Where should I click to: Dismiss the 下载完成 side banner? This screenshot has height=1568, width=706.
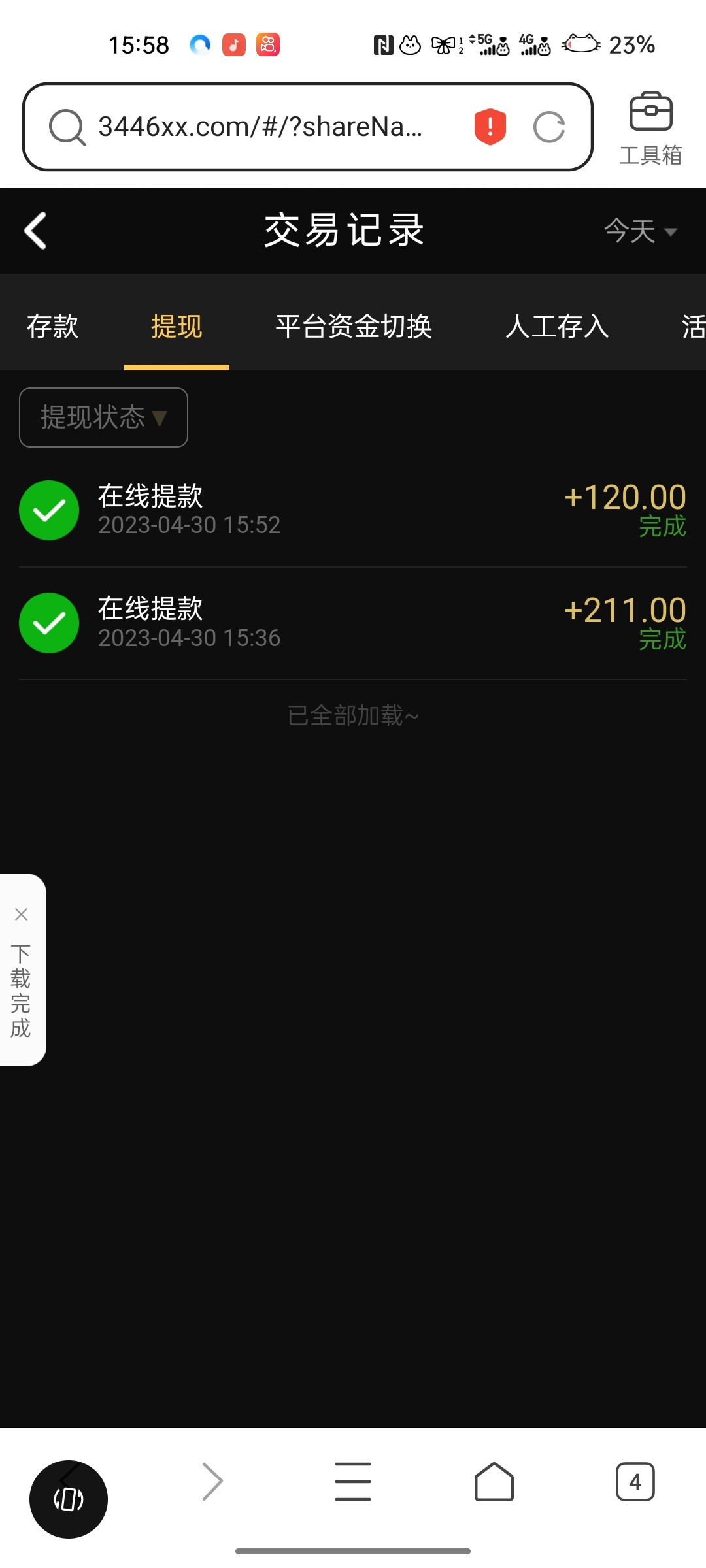[21, 915]
